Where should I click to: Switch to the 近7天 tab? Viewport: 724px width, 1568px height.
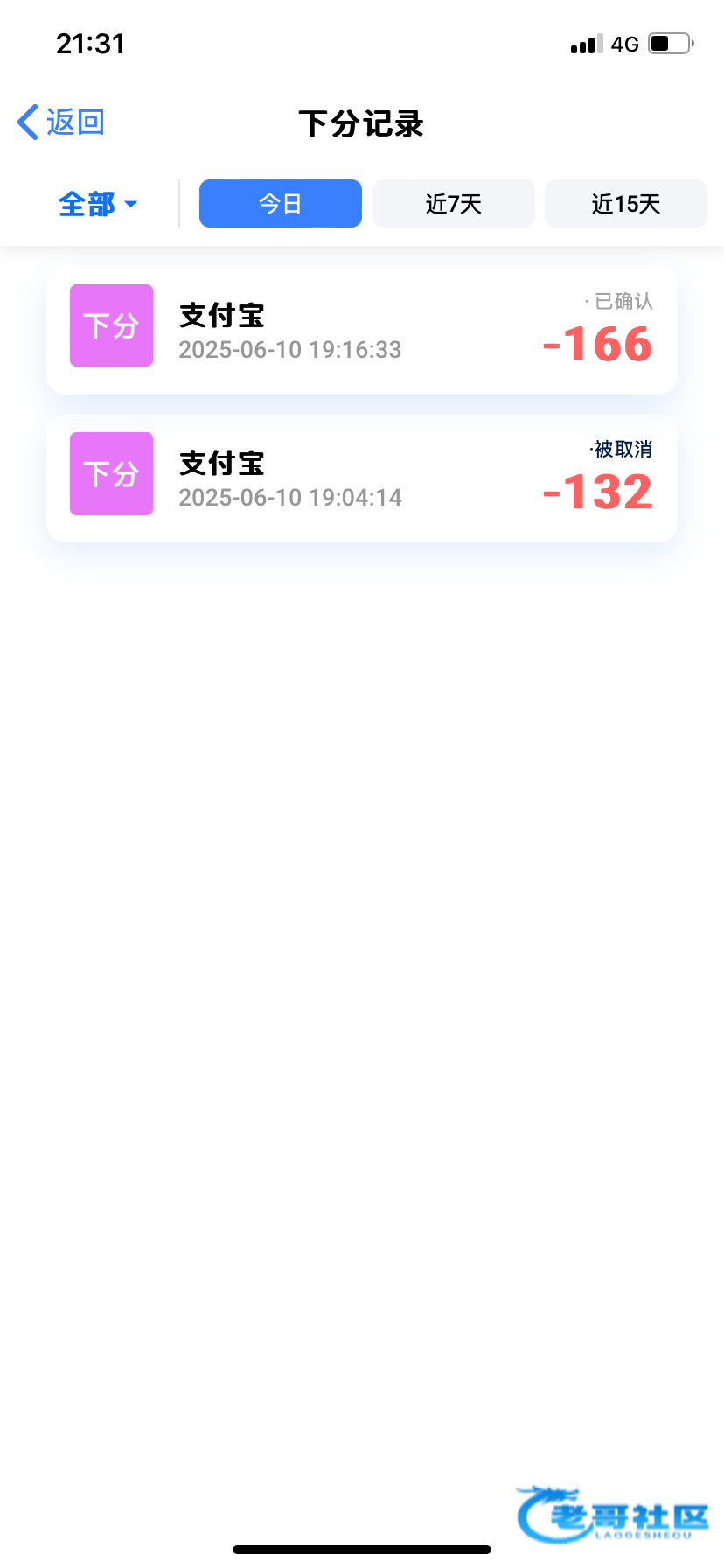[x=454, y=203]
